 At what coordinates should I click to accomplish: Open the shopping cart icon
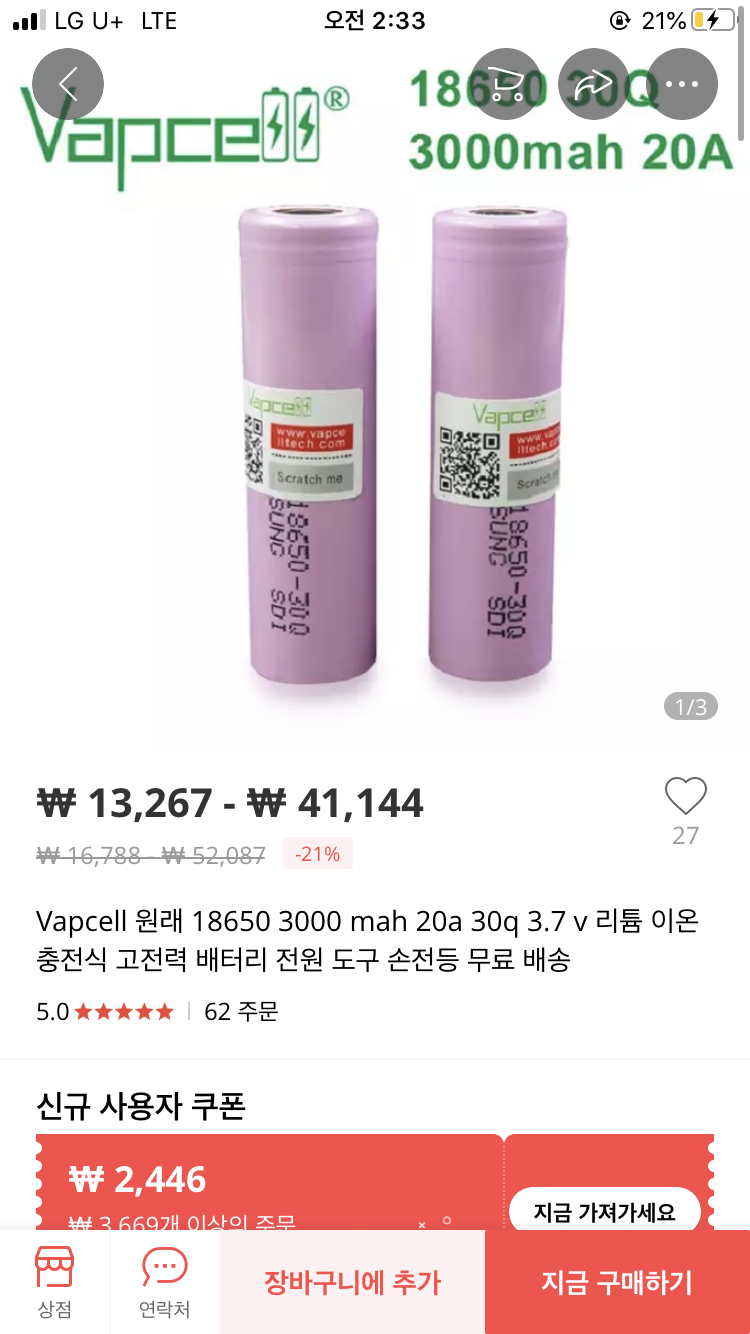point(506,84)
